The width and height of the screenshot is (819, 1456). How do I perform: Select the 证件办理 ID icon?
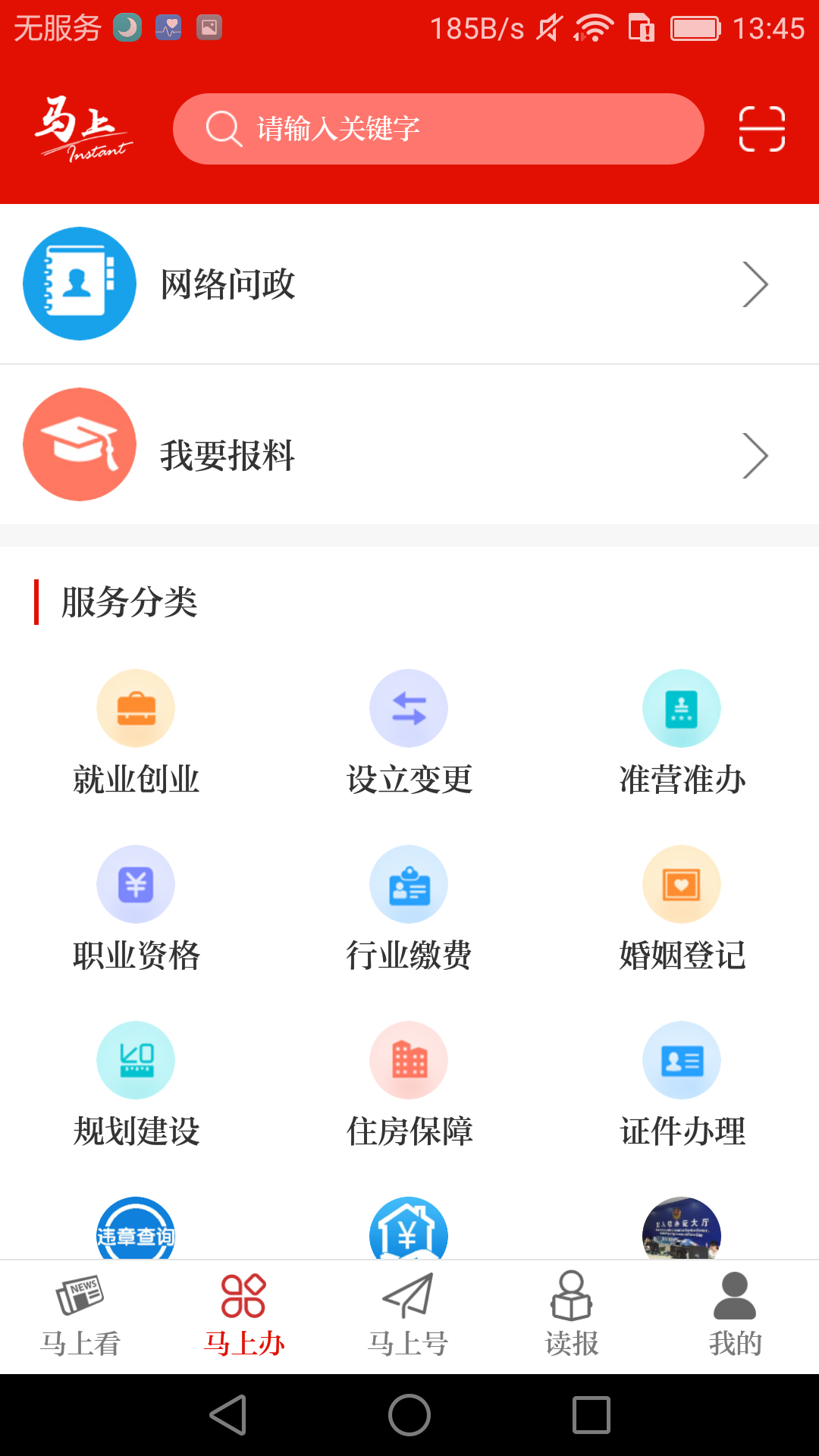click(x=682, y=1059)
